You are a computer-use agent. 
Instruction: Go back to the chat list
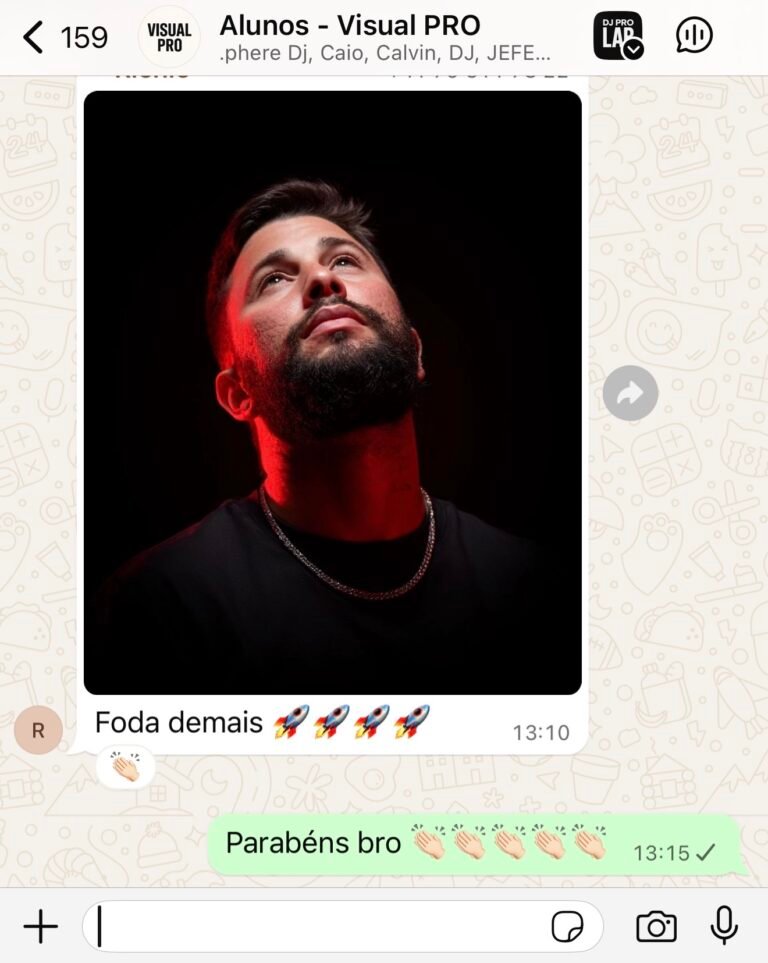(34, 37)
